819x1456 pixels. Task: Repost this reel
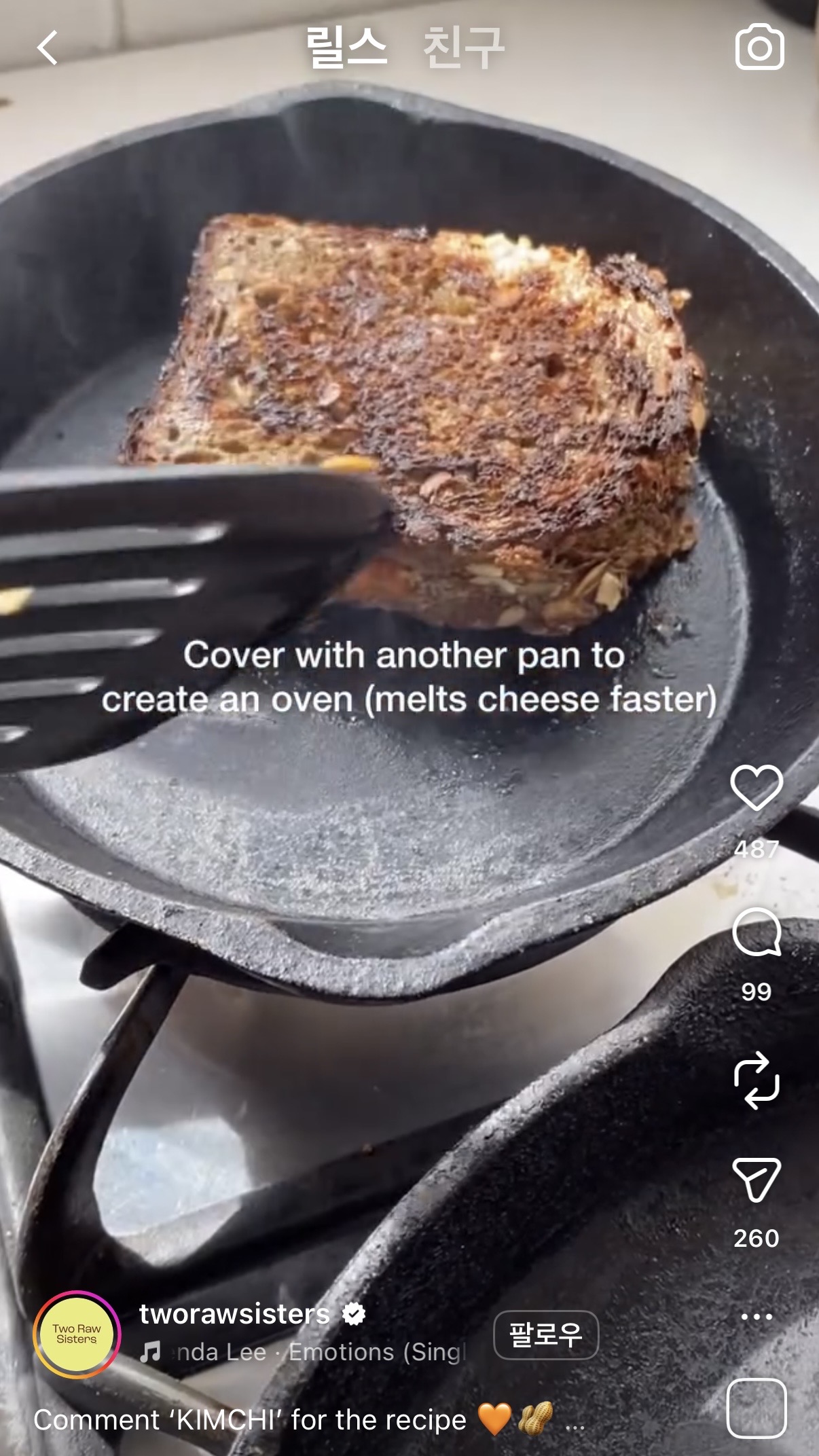coord(756,1080)
